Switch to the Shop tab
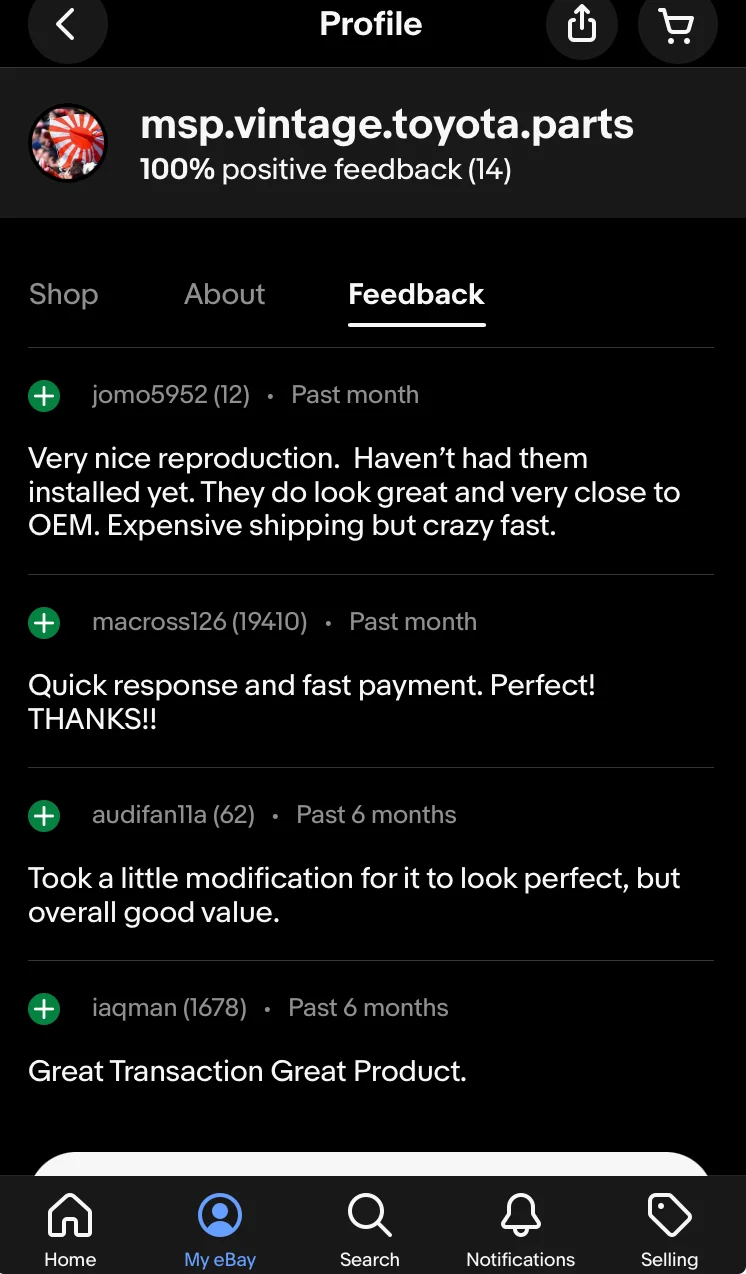This screenshot has width=746, height=1274. point(64,294)
